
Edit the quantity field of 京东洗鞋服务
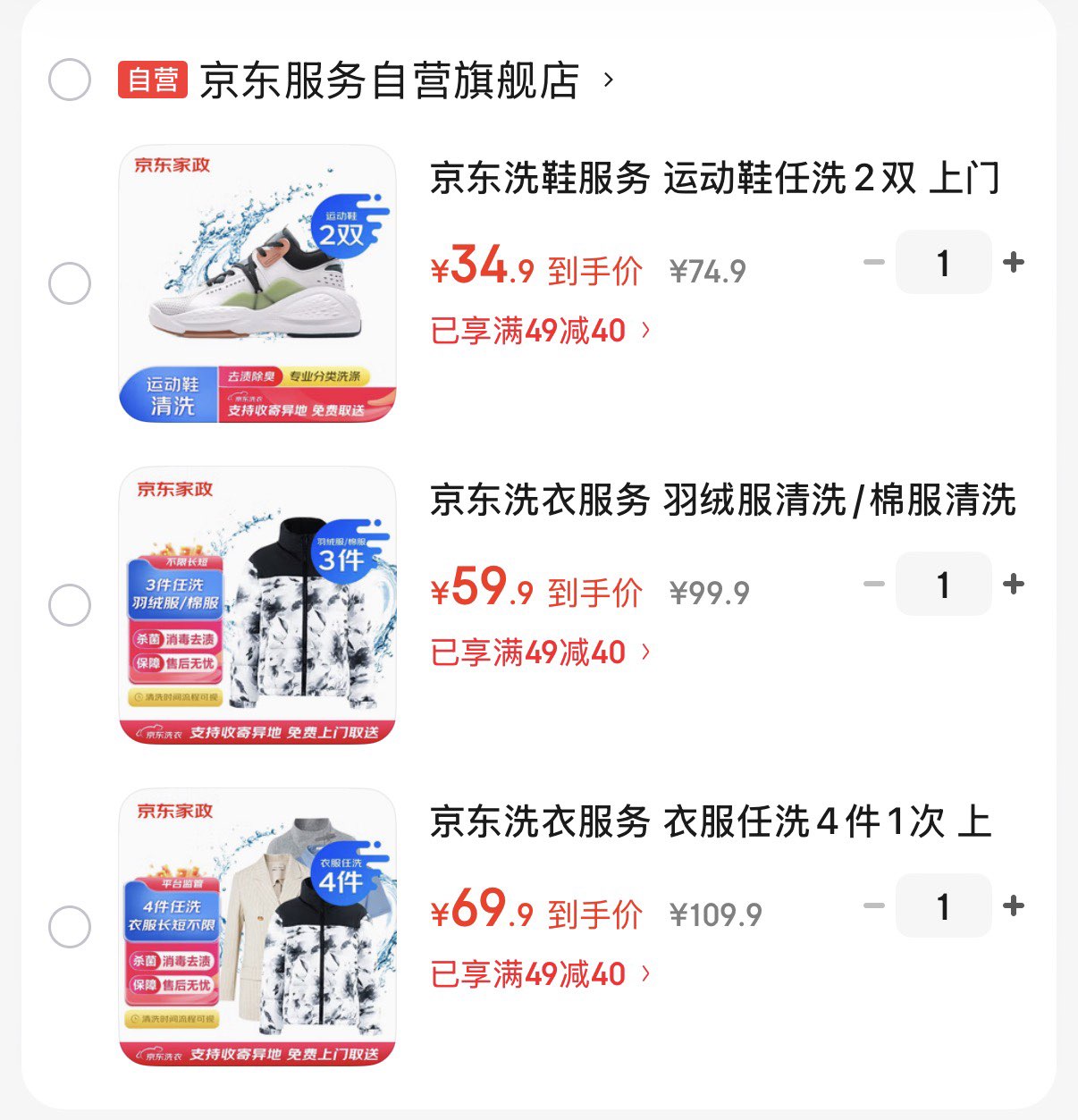click(x=943, y=263)
